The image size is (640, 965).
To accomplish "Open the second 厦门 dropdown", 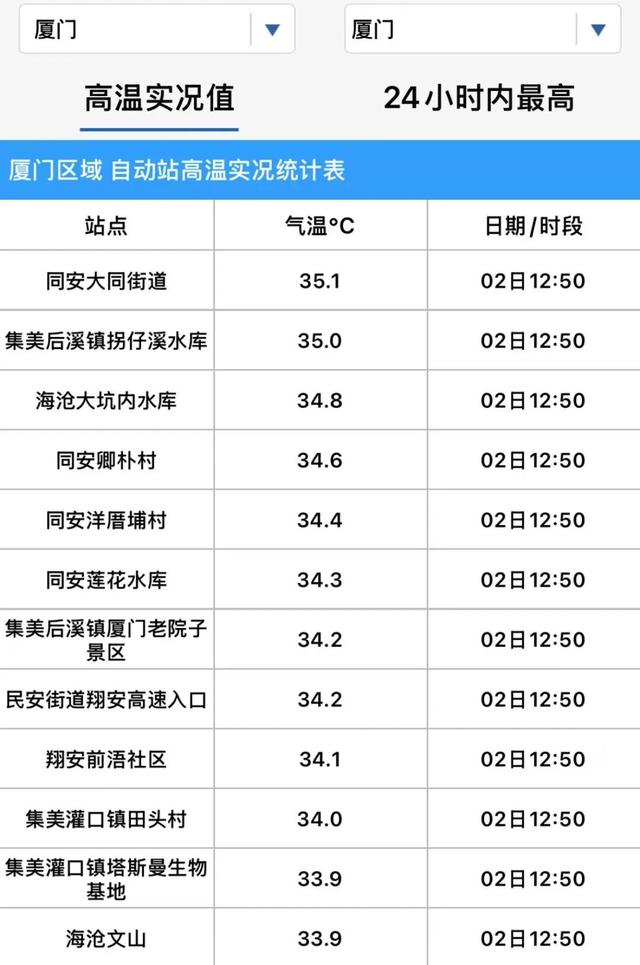I will 598,29.
